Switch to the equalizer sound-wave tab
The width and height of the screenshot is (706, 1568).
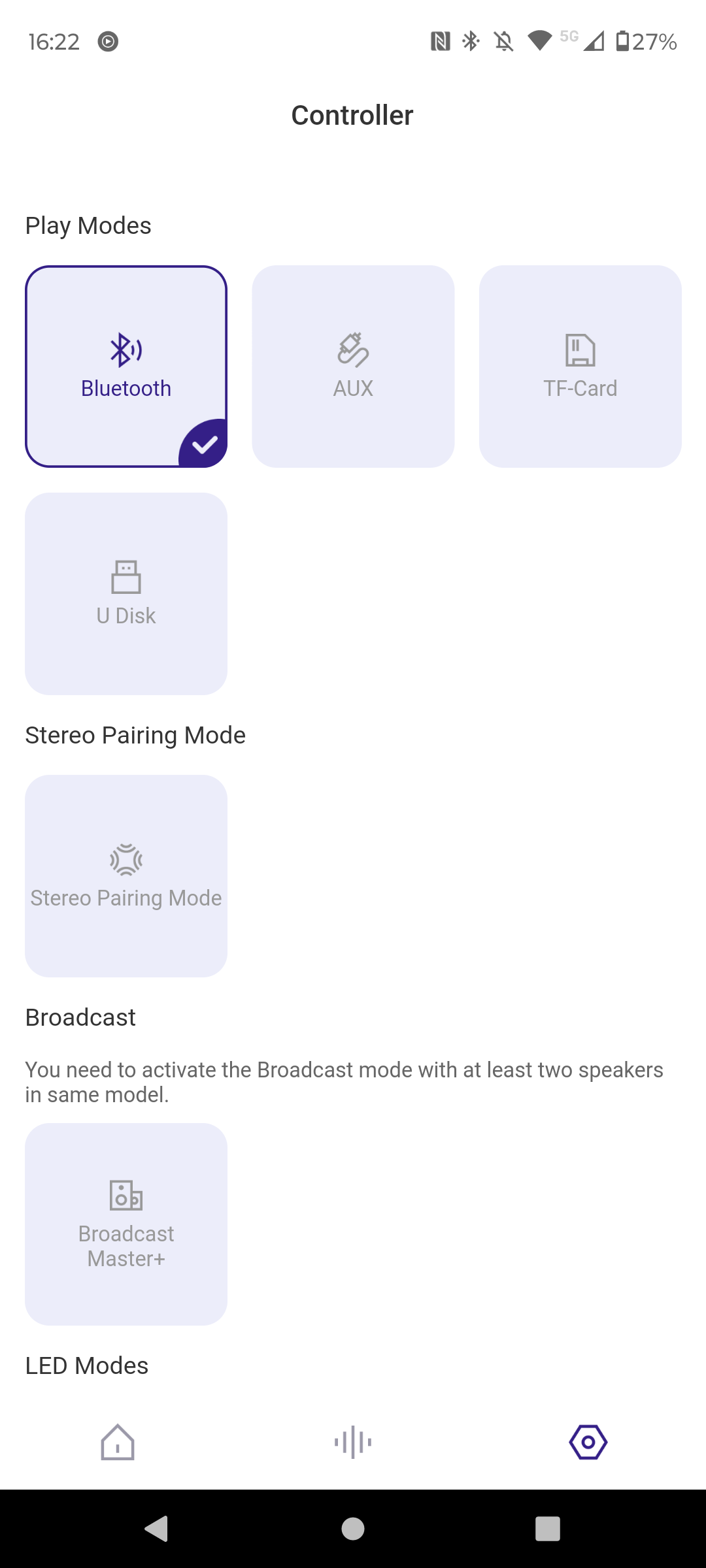pos(353,1442)
